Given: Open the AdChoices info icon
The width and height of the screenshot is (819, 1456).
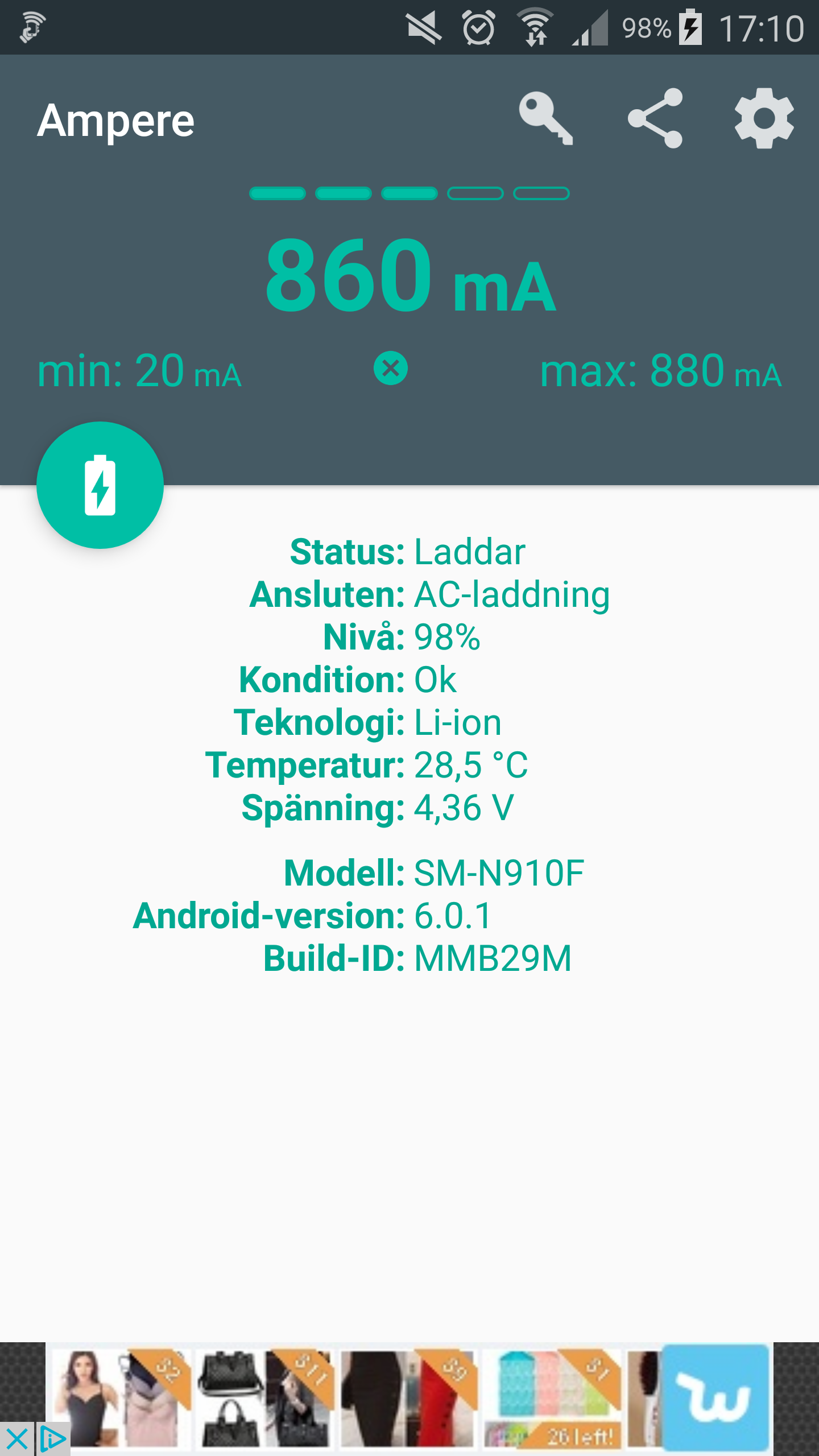Looking at the screenshot, I should point(53,1439).
